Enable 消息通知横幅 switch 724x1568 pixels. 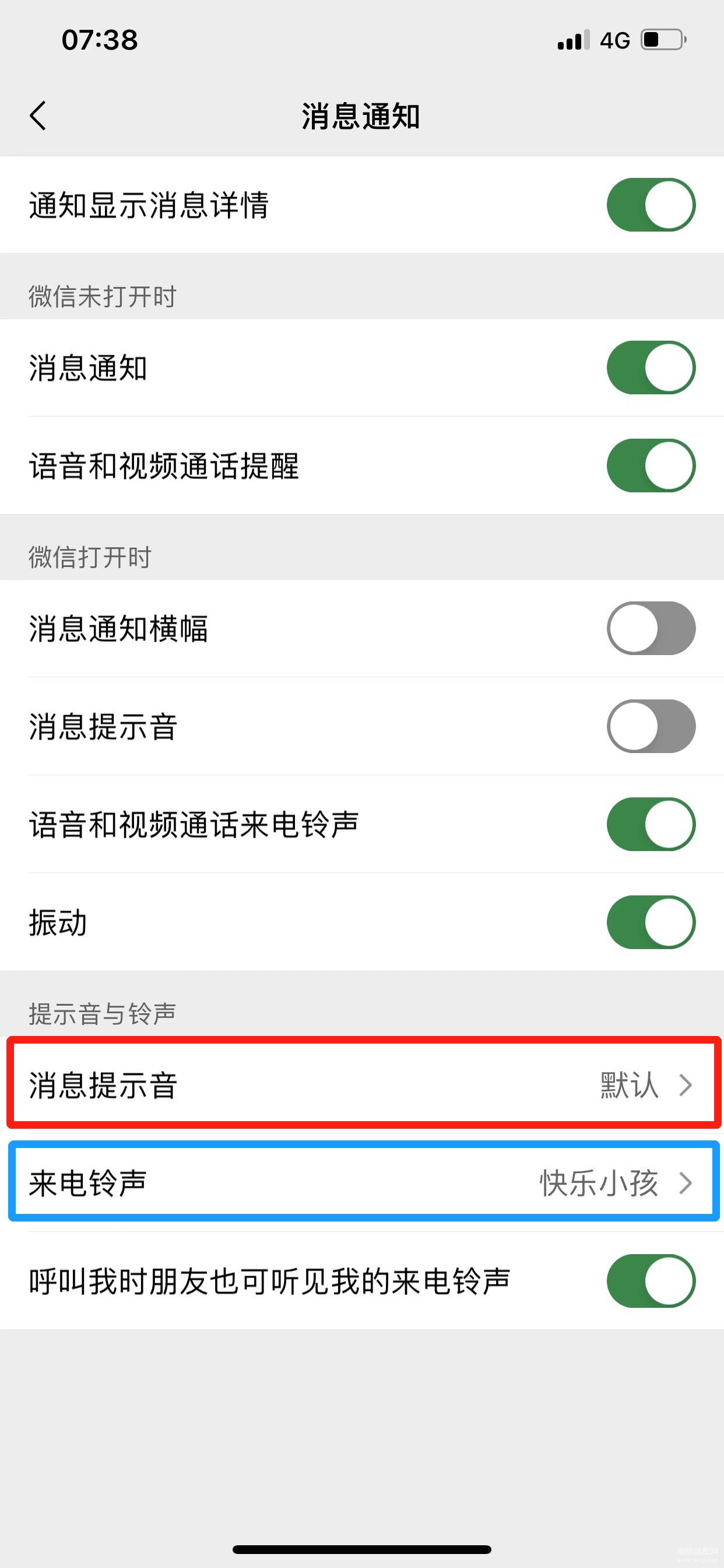point(651,628)
